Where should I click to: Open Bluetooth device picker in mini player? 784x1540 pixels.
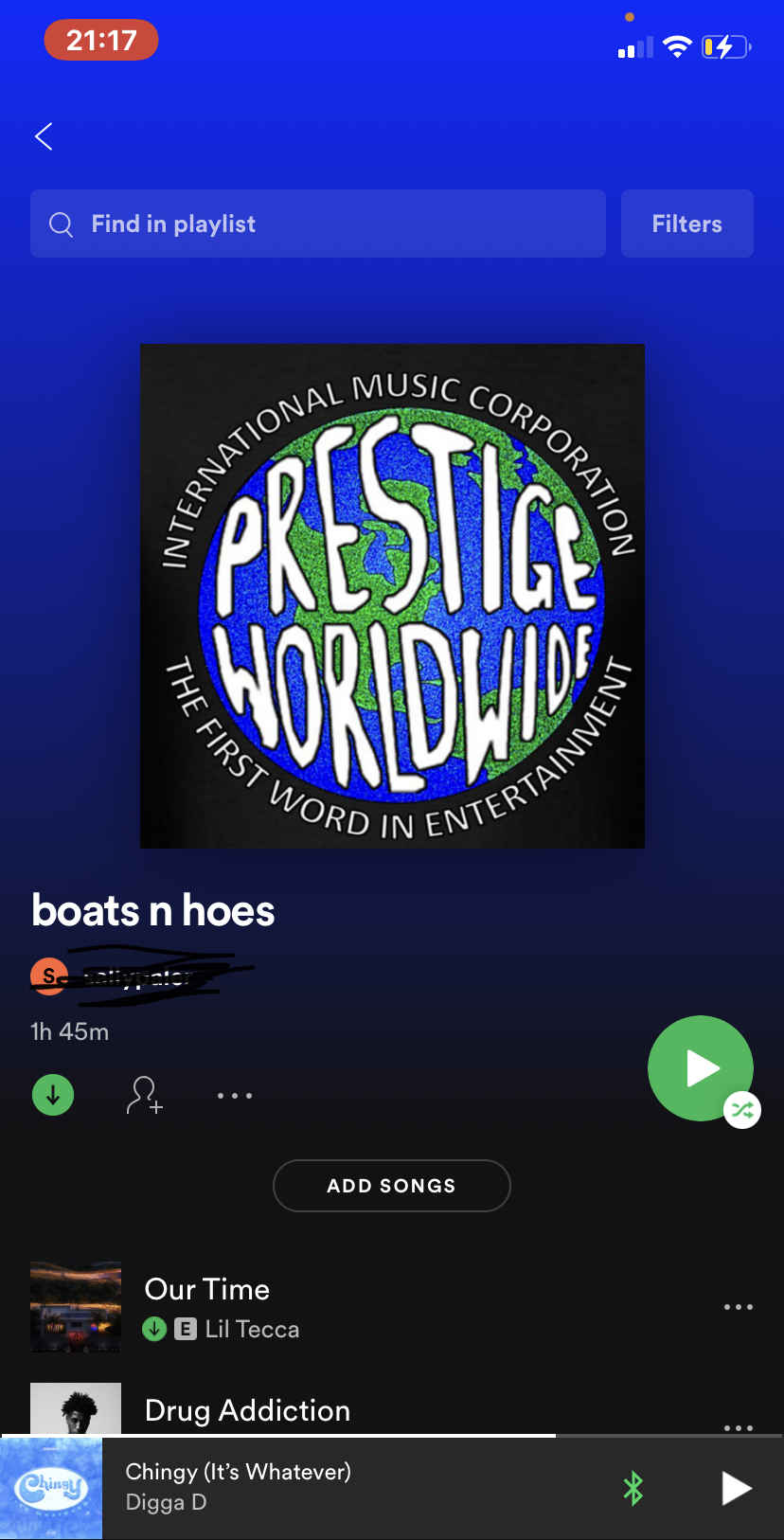click(633, 1488)
